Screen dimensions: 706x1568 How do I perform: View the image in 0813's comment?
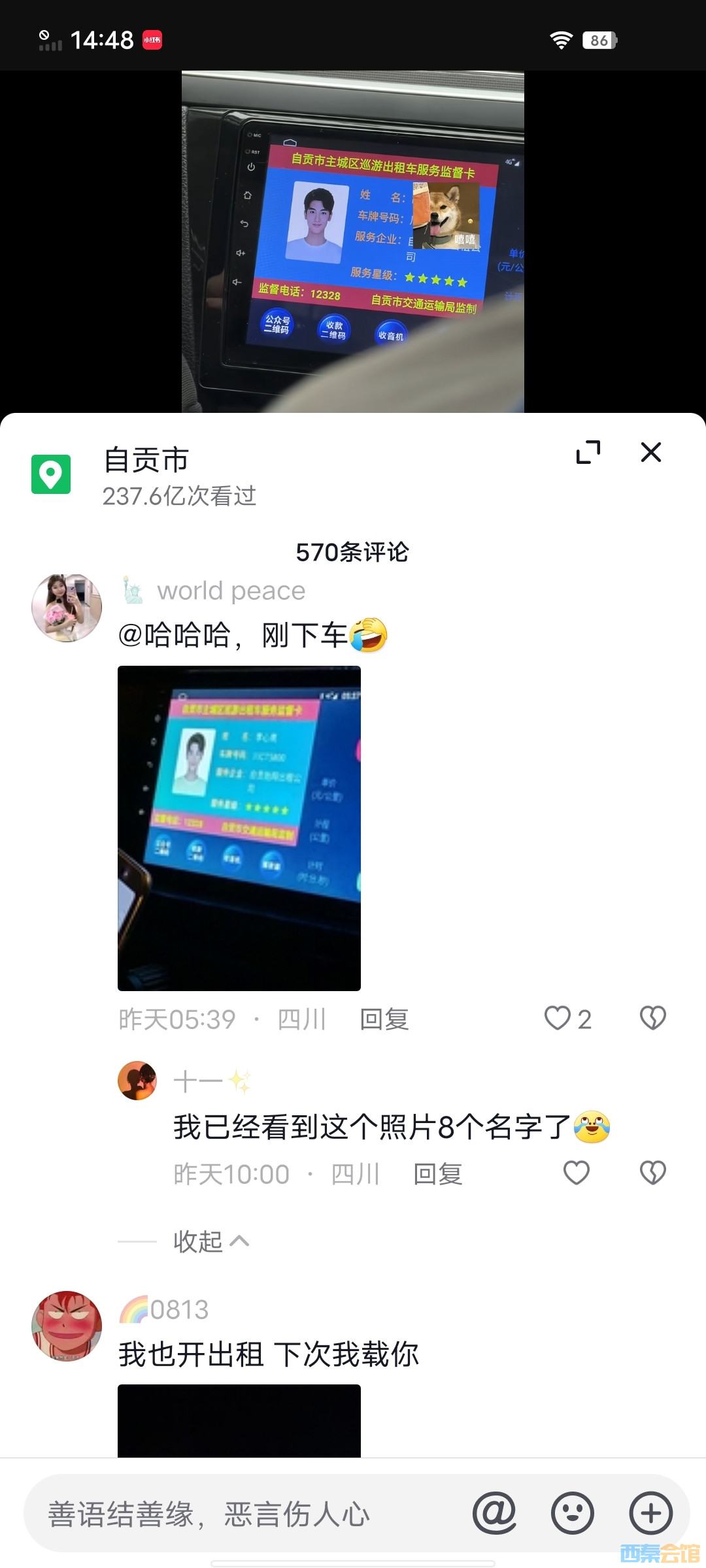pyautogui.click(x=239, y=1420)
